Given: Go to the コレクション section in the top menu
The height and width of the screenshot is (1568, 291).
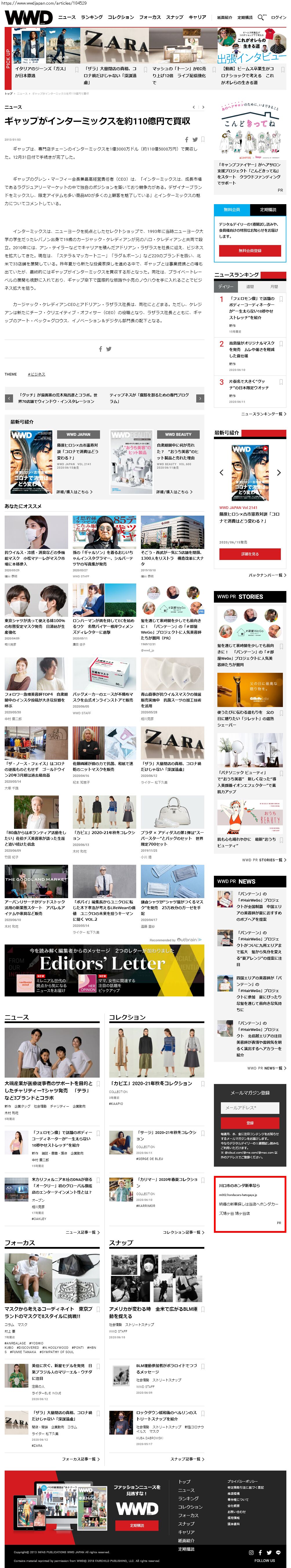Looking at the screenshot, I should tap(121, 18).
